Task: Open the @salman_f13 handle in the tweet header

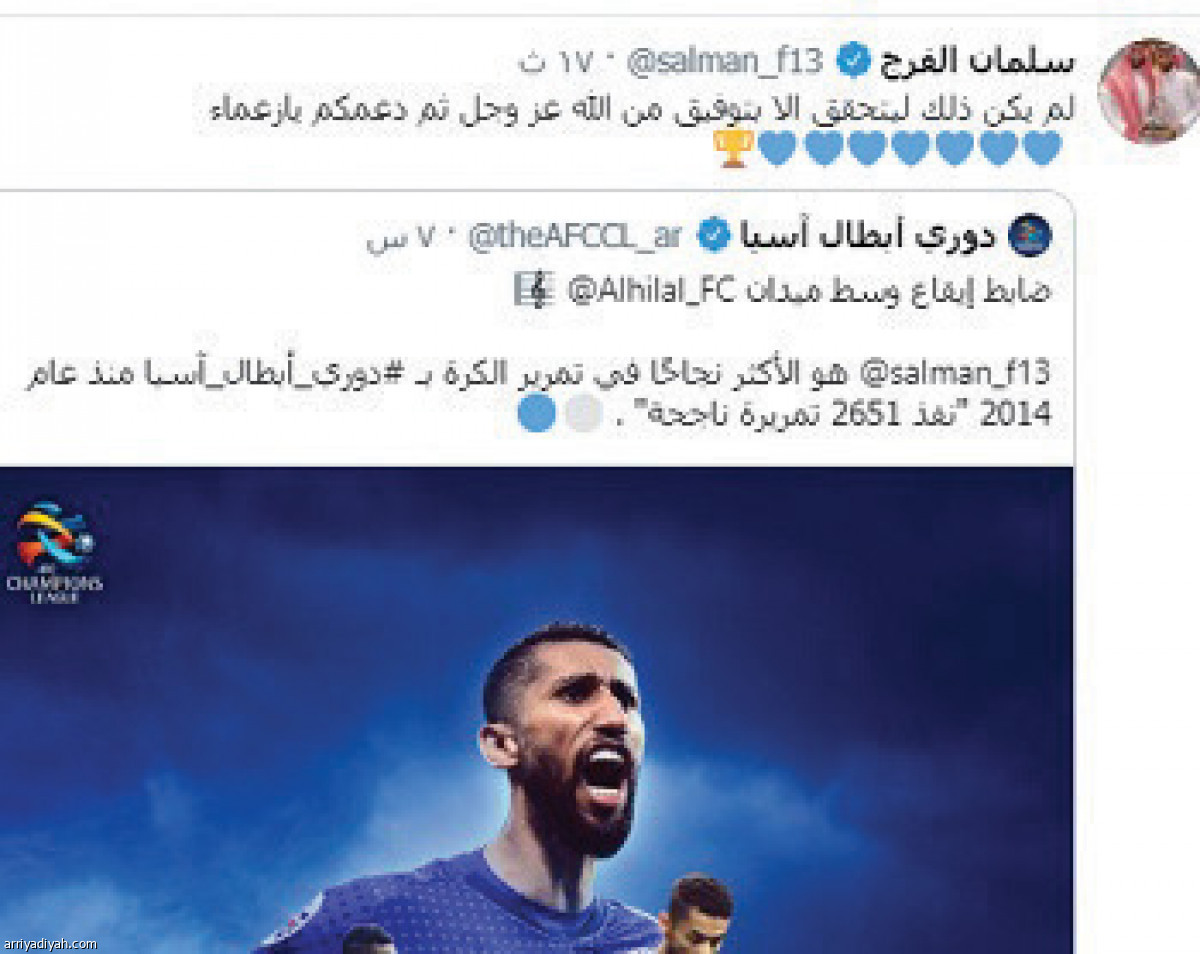Action: [x=724, y=62]
